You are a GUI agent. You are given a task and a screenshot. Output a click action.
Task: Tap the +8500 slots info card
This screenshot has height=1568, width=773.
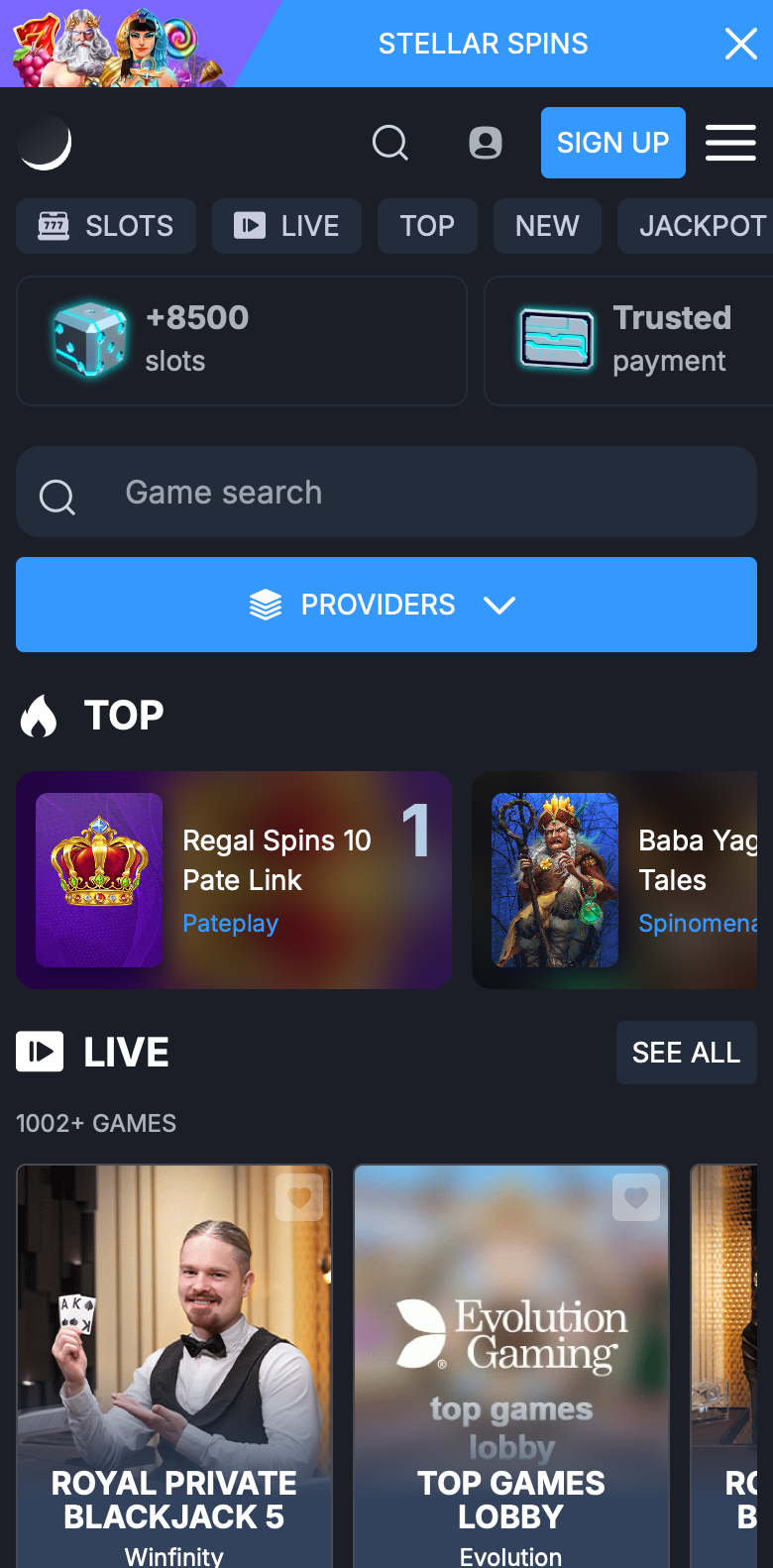[242, 341]
